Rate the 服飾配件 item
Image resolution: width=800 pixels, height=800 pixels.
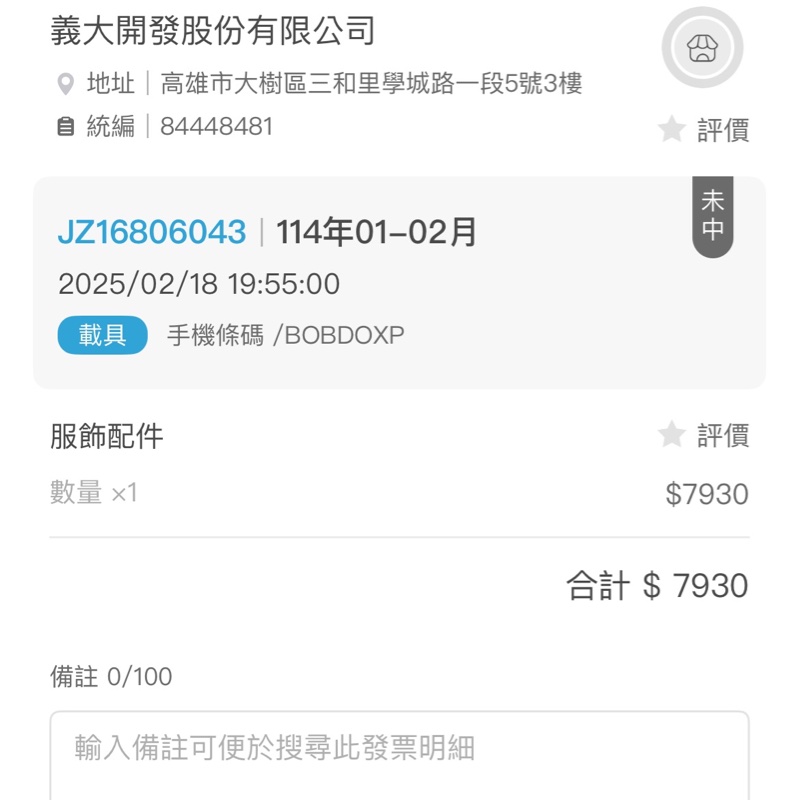(x=704, y=435)
